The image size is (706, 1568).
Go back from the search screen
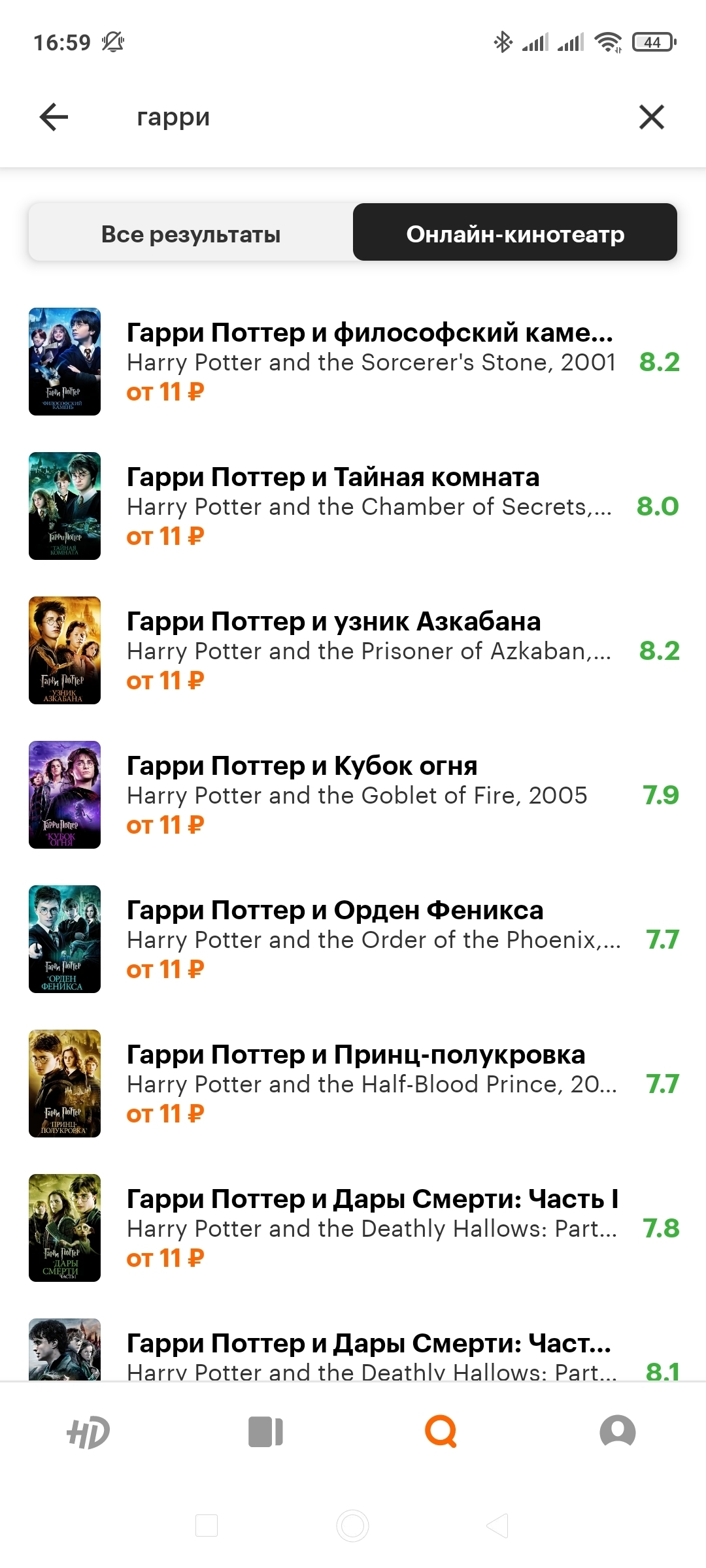(54, 118)
